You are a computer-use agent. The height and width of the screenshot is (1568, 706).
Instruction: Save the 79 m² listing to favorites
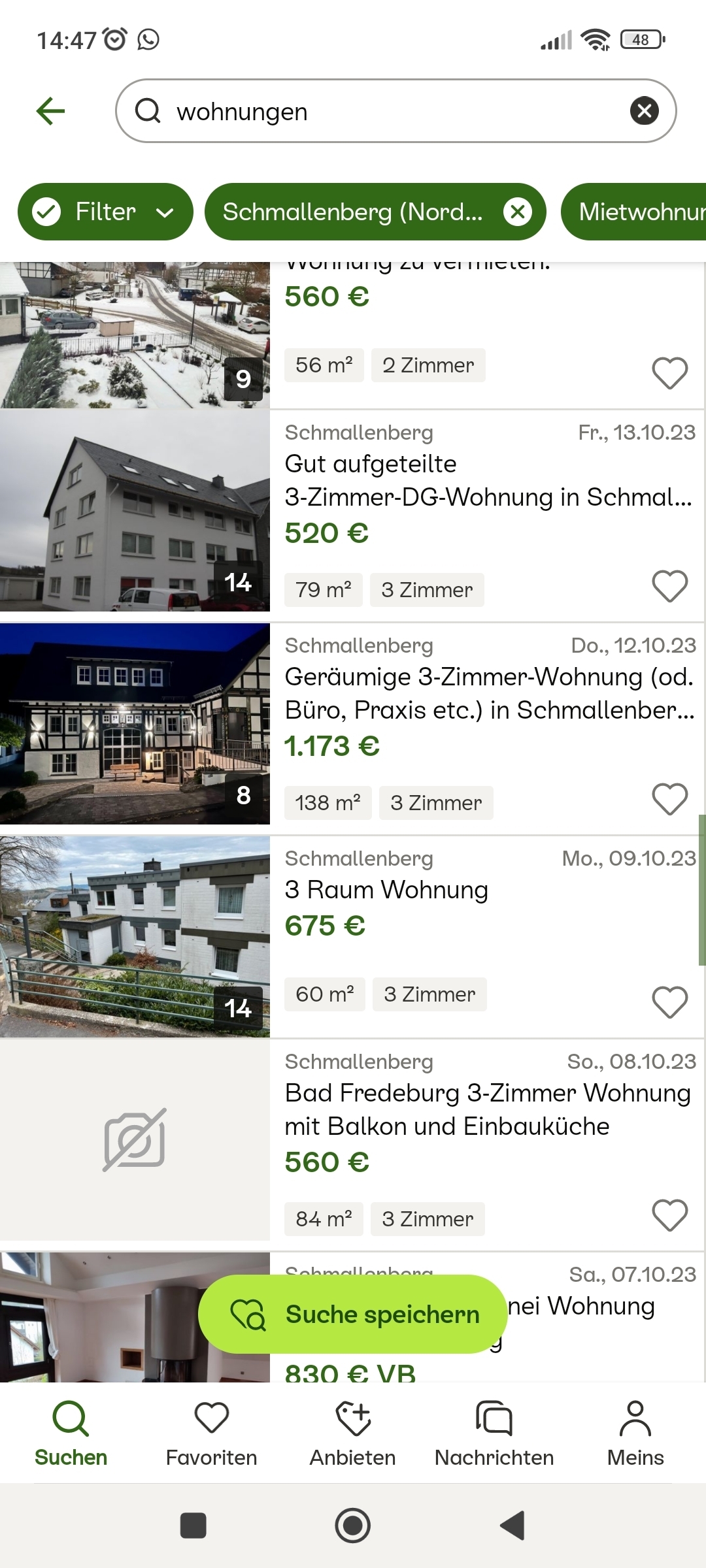669,586
